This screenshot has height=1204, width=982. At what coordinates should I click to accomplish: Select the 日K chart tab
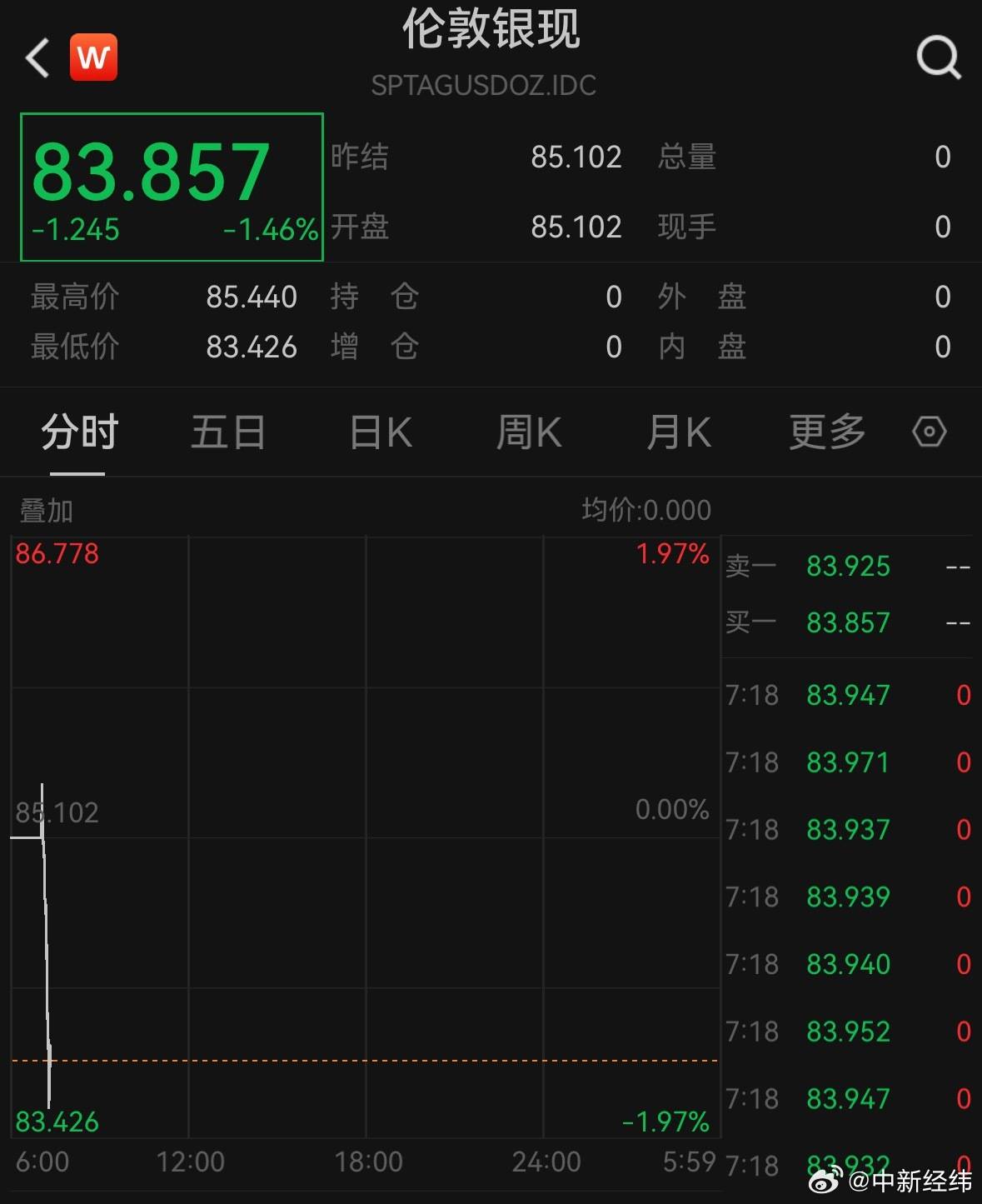[381, 433]
